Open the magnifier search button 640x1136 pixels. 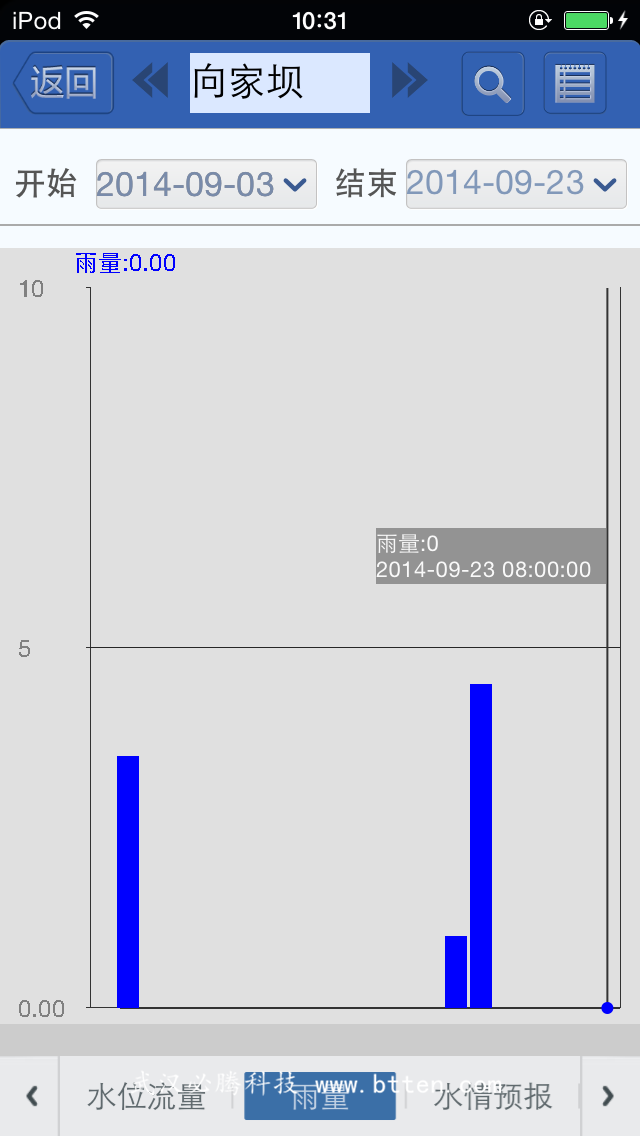coord(493,84)
